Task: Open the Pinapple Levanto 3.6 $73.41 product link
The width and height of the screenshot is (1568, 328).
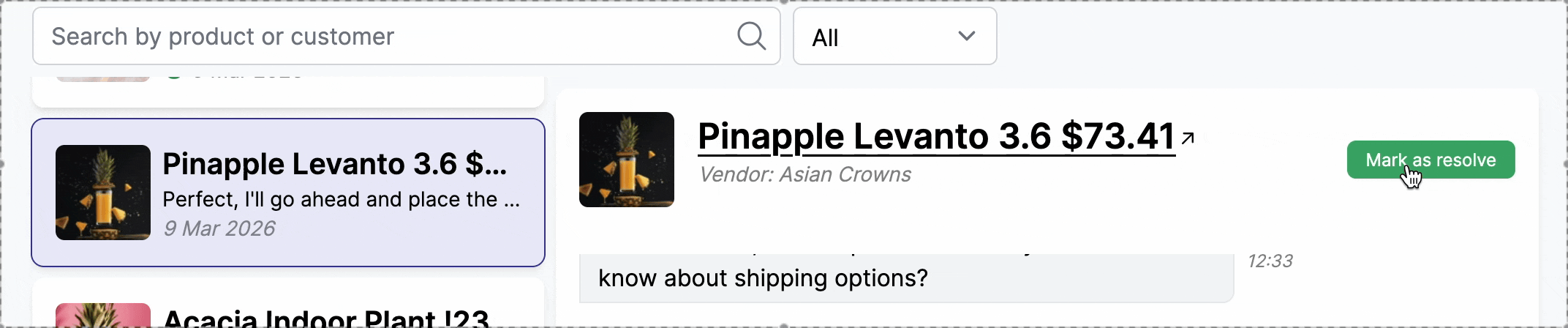Action: coord(936,137)
